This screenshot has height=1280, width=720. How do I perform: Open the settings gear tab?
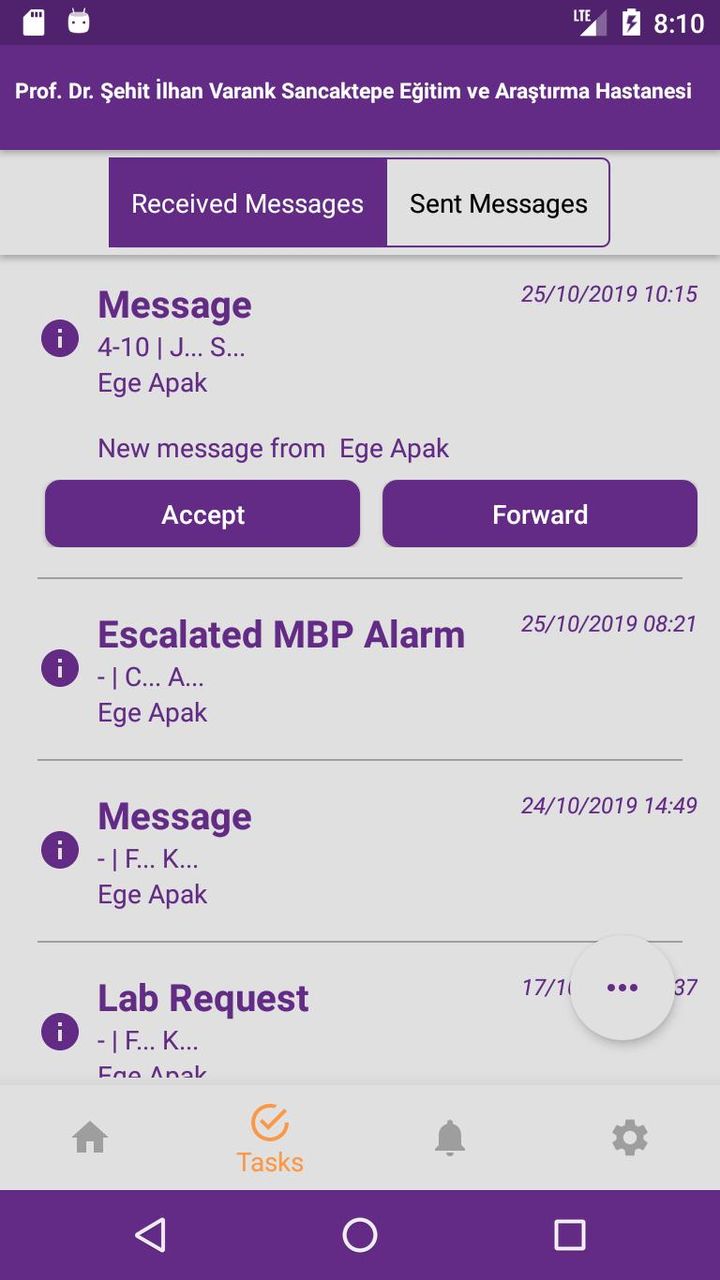tap(630, 1138)
